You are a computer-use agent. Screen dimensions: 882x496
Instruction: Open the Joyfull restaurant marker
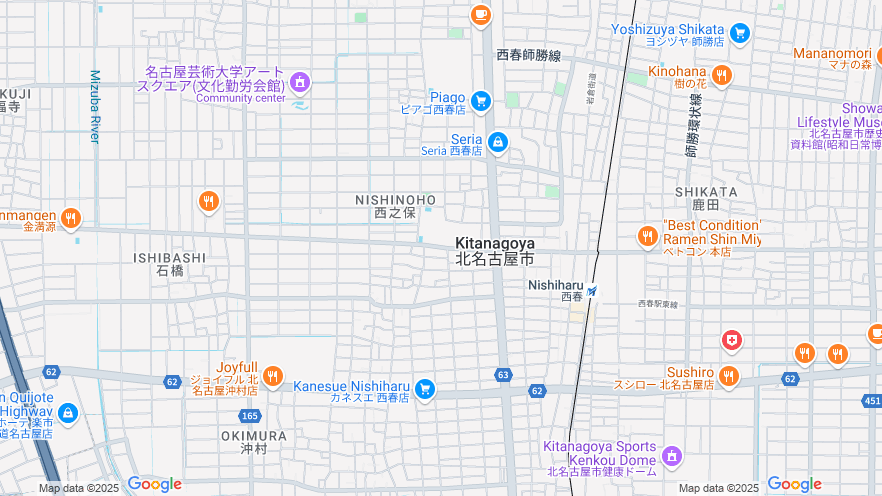(x=272, y=373)
